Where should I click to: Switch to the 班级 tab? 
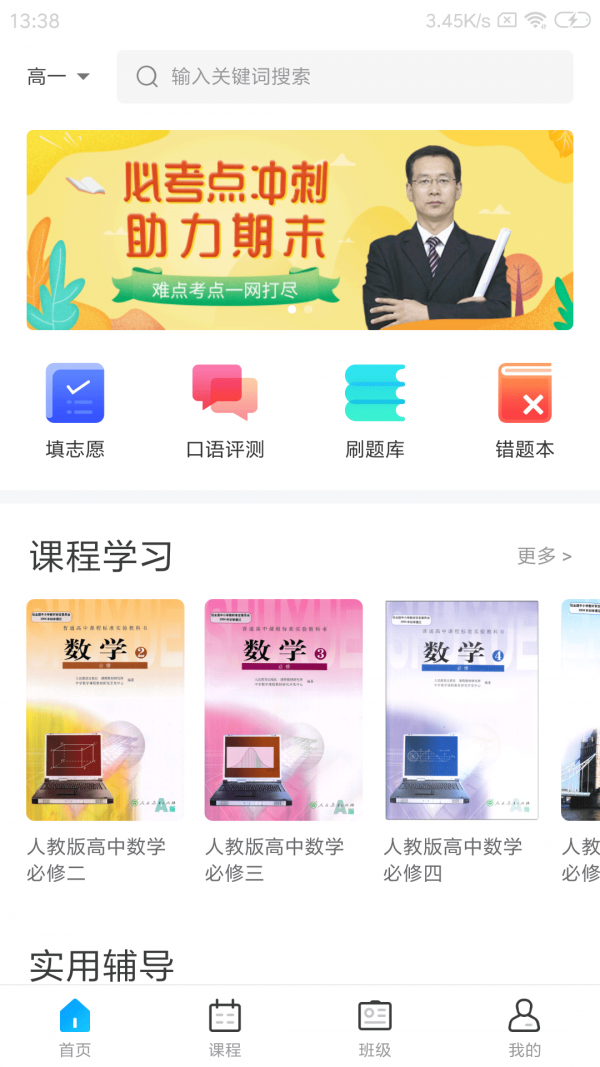tap(375, 1027)
